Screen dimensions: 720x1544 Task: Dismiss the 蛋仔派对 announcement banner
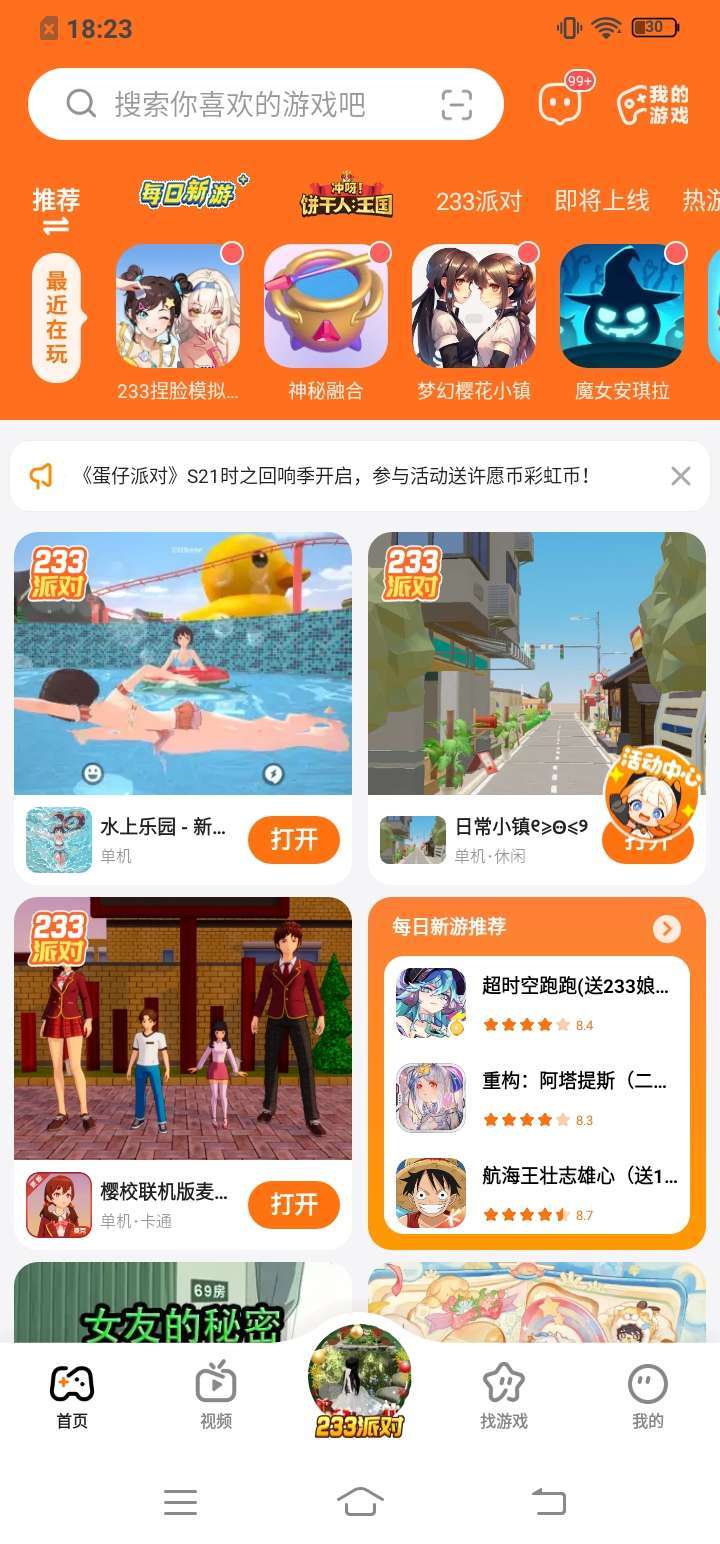click(x=681, y=476)
